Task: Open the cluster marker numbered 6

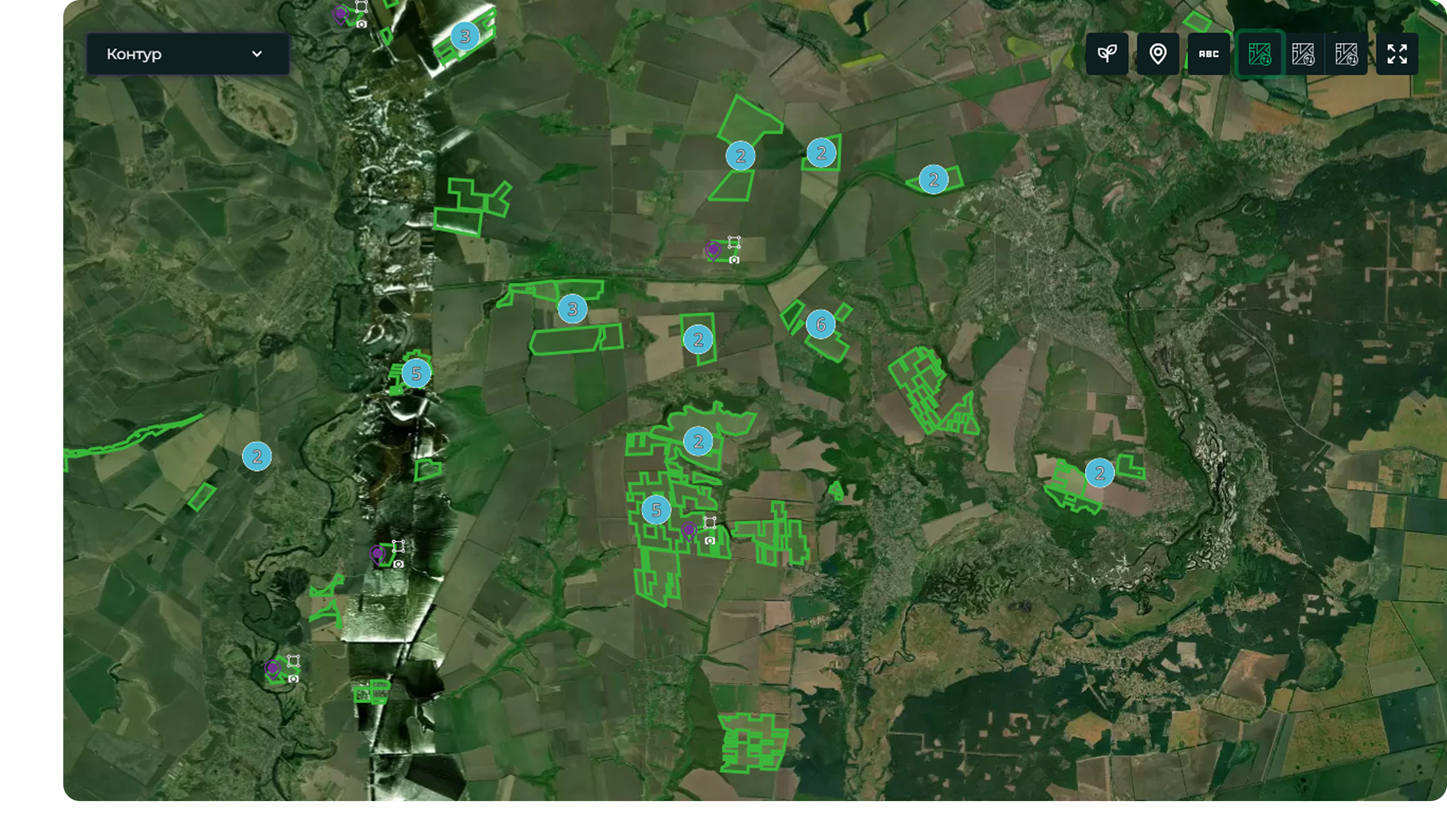Action: click(820, 324)
